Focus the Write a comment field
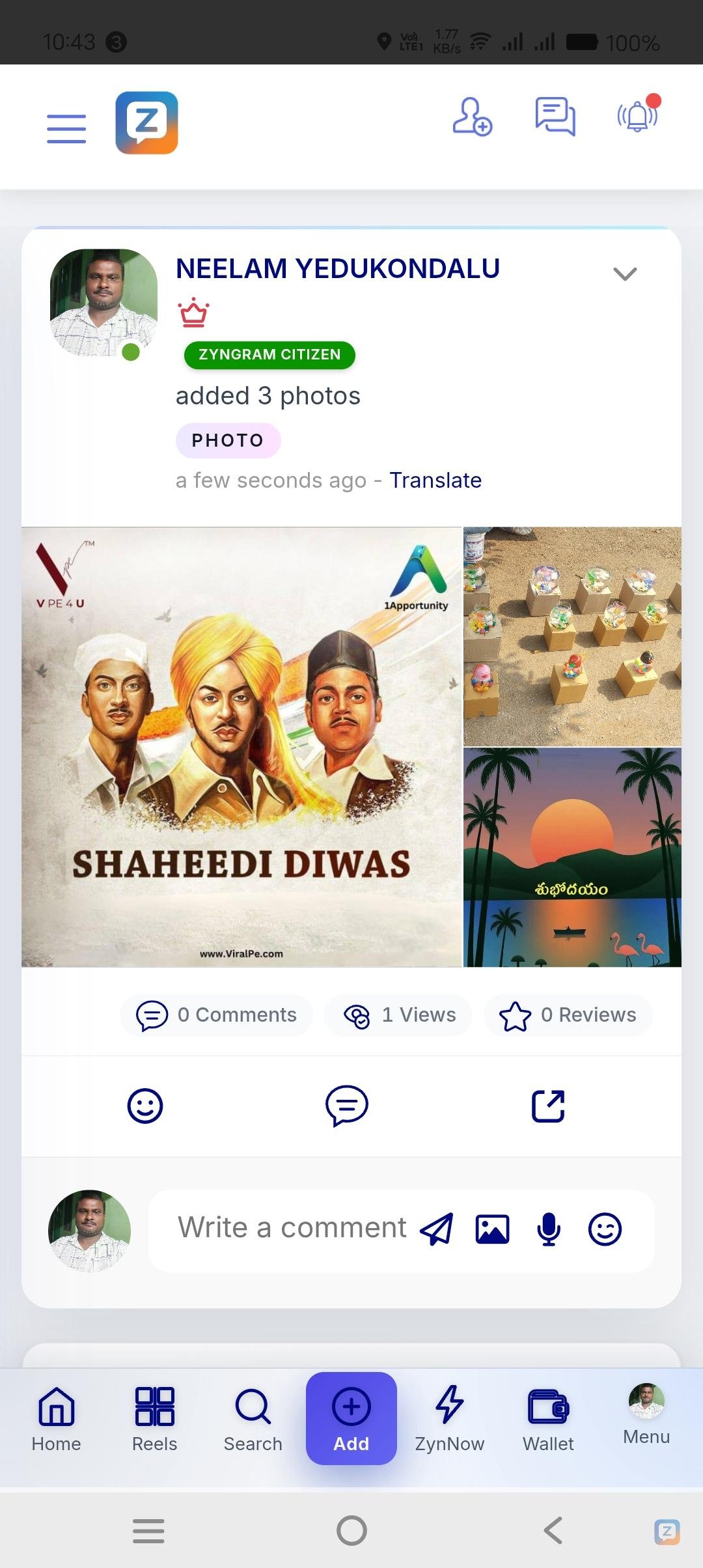The width and height of the screenshot is (703, 1568). point(292,1228)
